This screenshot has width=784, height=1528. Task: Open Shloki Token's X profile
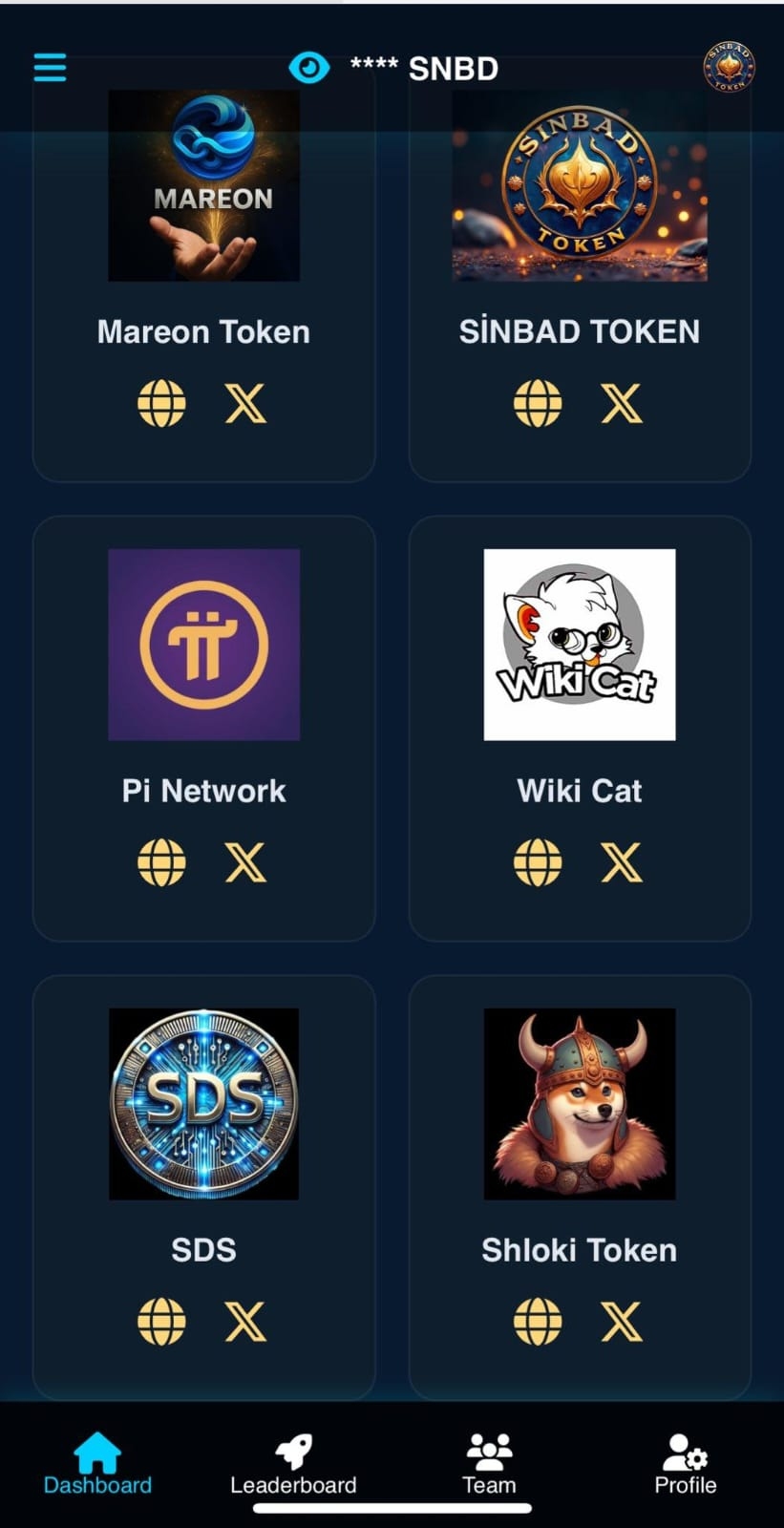point(622,1322)
